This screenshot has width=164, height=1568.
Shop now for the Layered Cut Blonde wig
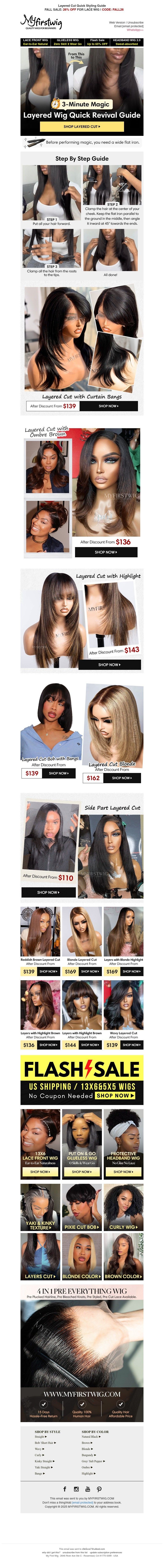pyautogui.click(x=121, y=778)
